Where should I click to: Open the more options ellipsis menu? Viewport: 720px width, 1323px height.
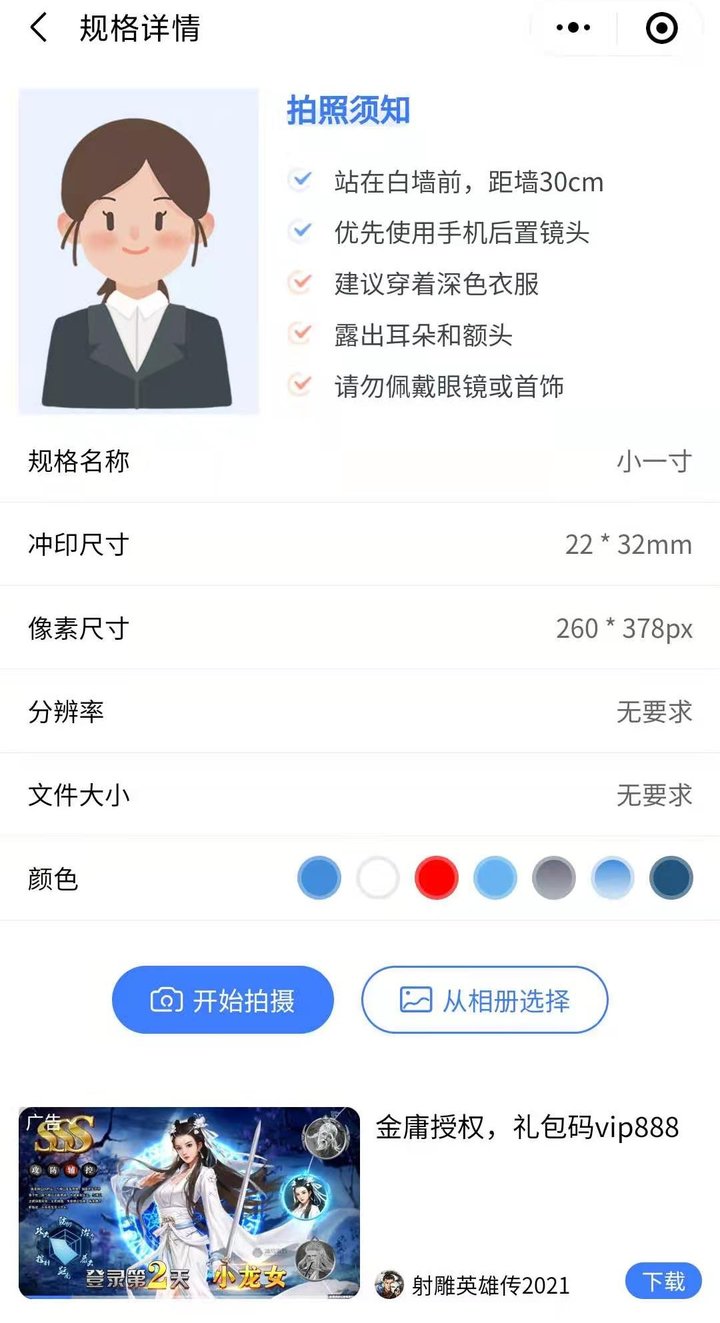tap(573, 27)
